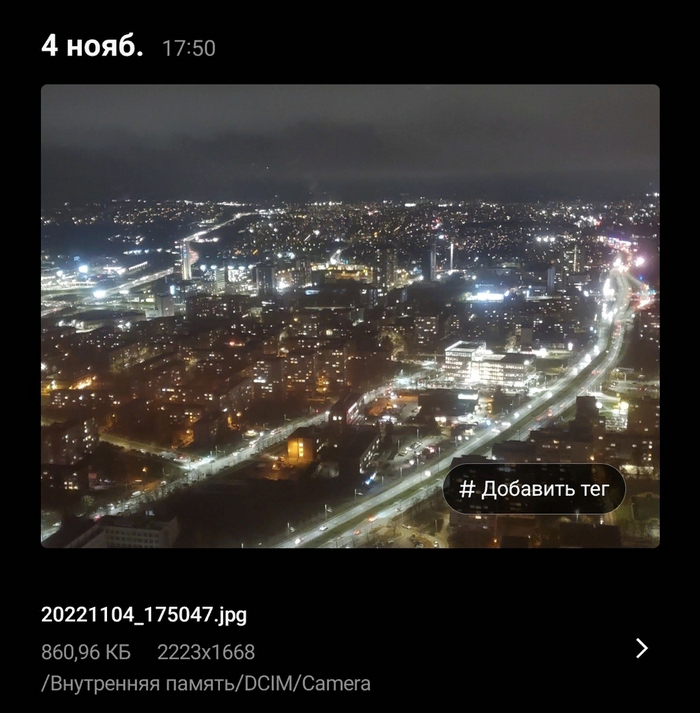This screenshot has height=713, width=700.
Task: Tap the 'Добавить тег' button
Action: coord(534,489)
